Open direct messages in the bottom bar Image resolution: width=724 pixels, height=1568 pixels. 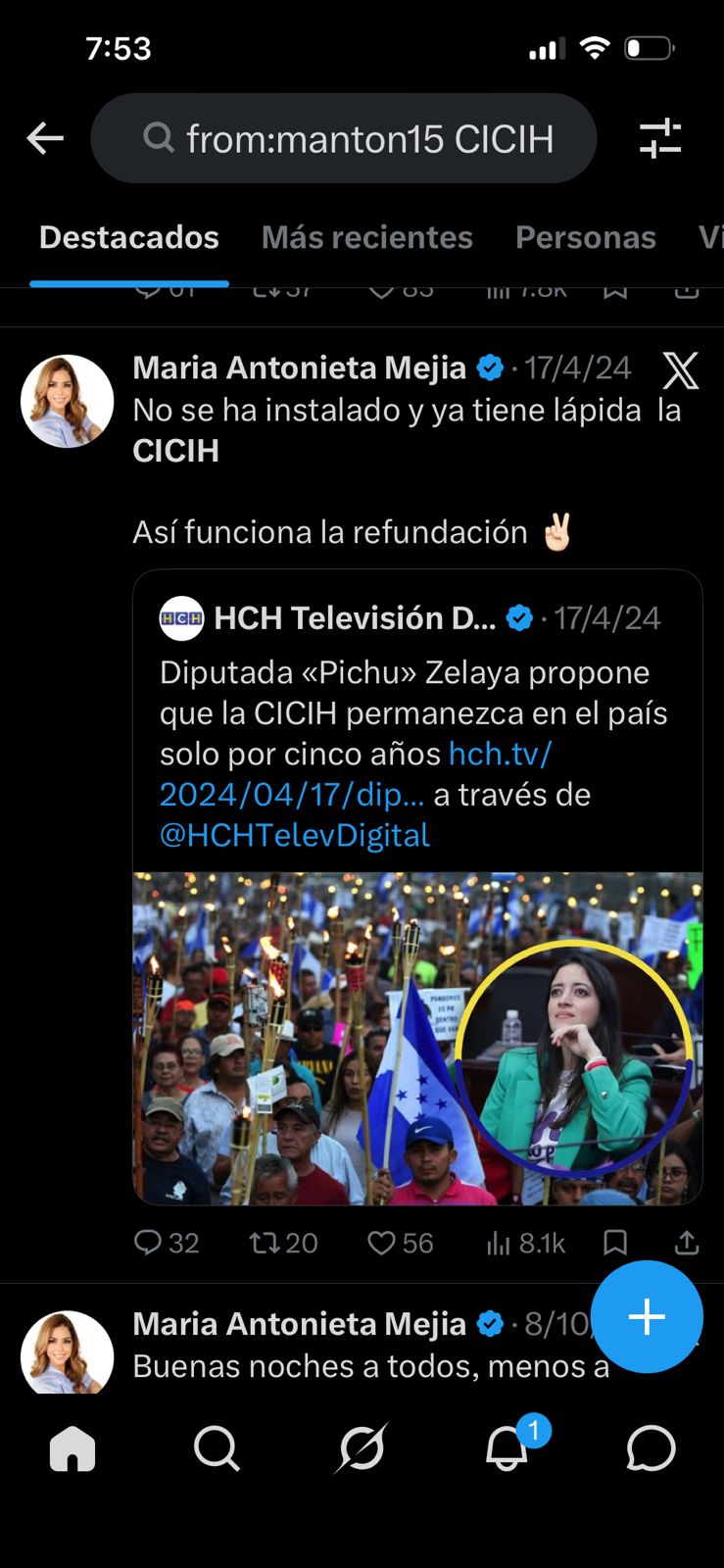[651, 1448]
